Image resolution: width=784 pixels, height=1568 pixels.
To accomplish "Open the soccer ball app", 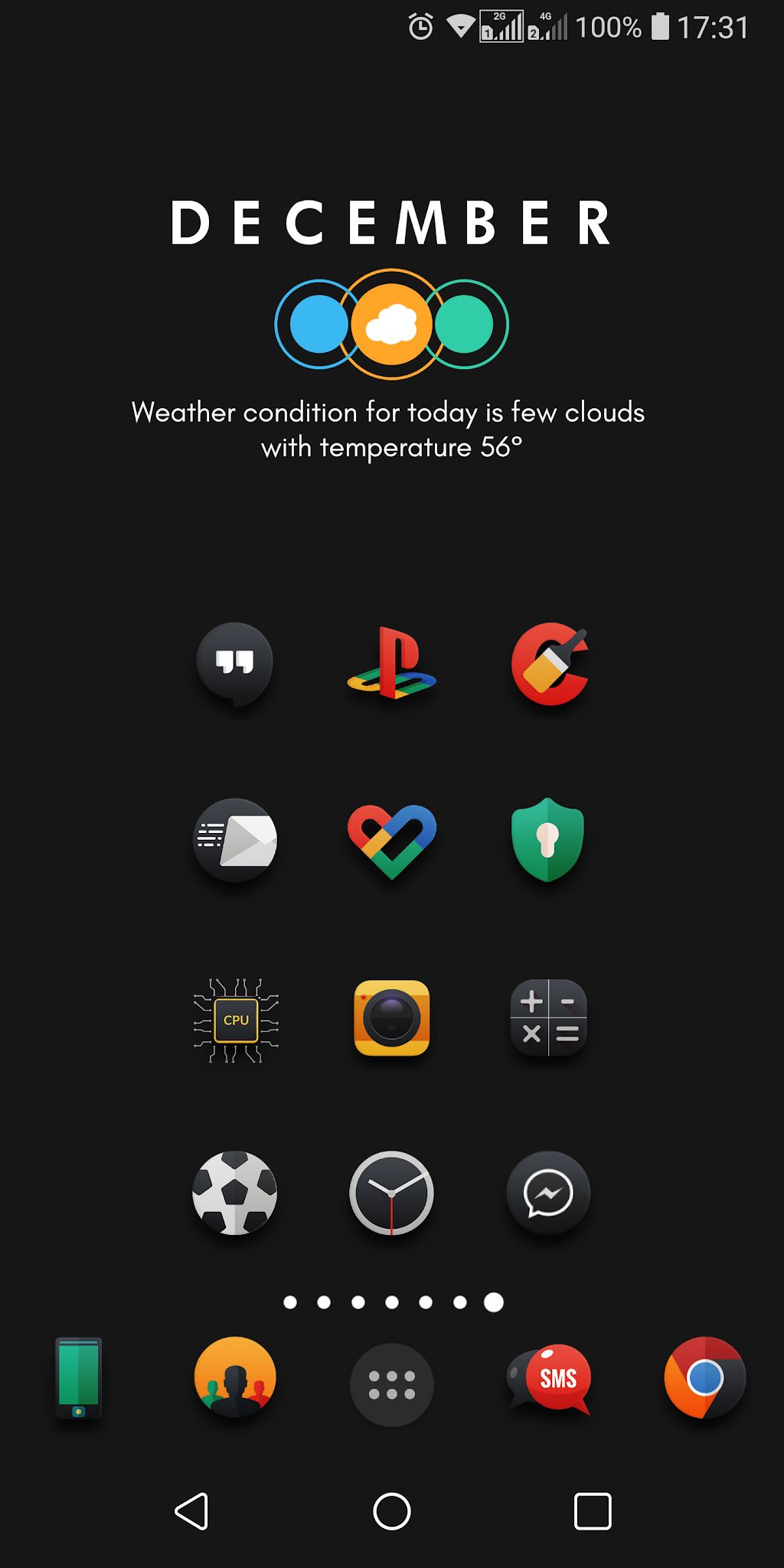I will [234, 1193].
